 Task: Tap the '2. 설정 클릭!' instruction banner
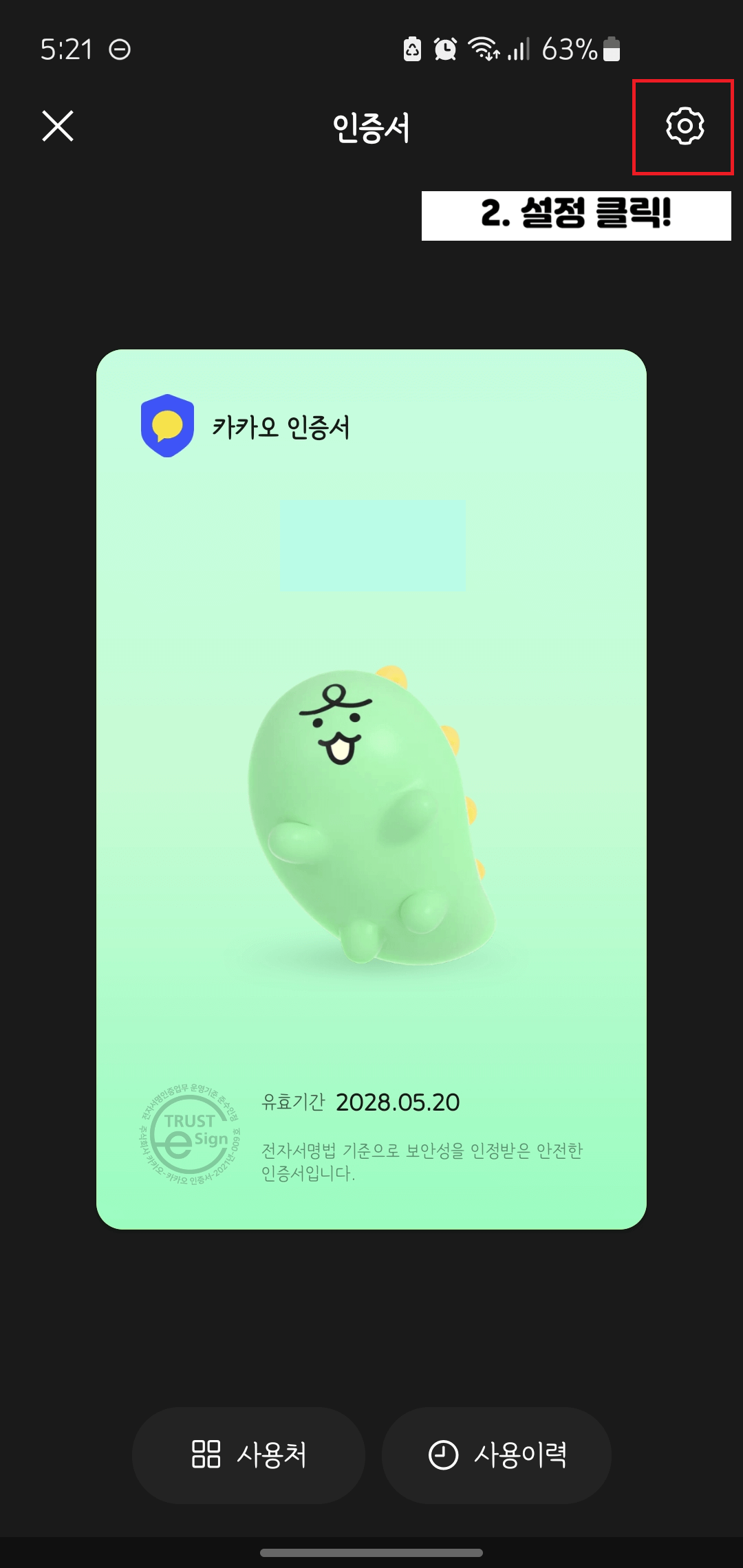coord(578,215)
